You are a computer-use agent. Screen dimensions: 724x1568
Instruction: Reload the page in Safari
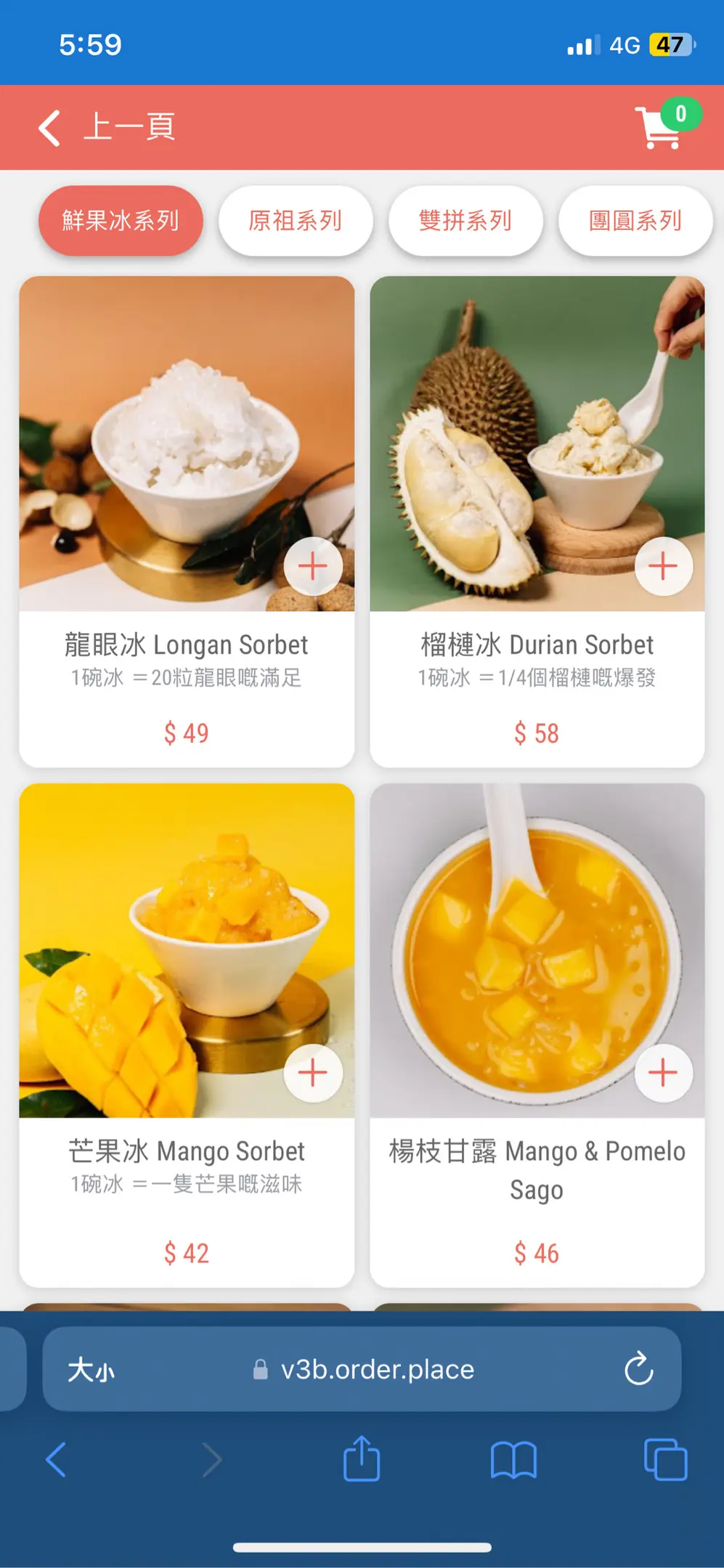tap(639, 1369)
